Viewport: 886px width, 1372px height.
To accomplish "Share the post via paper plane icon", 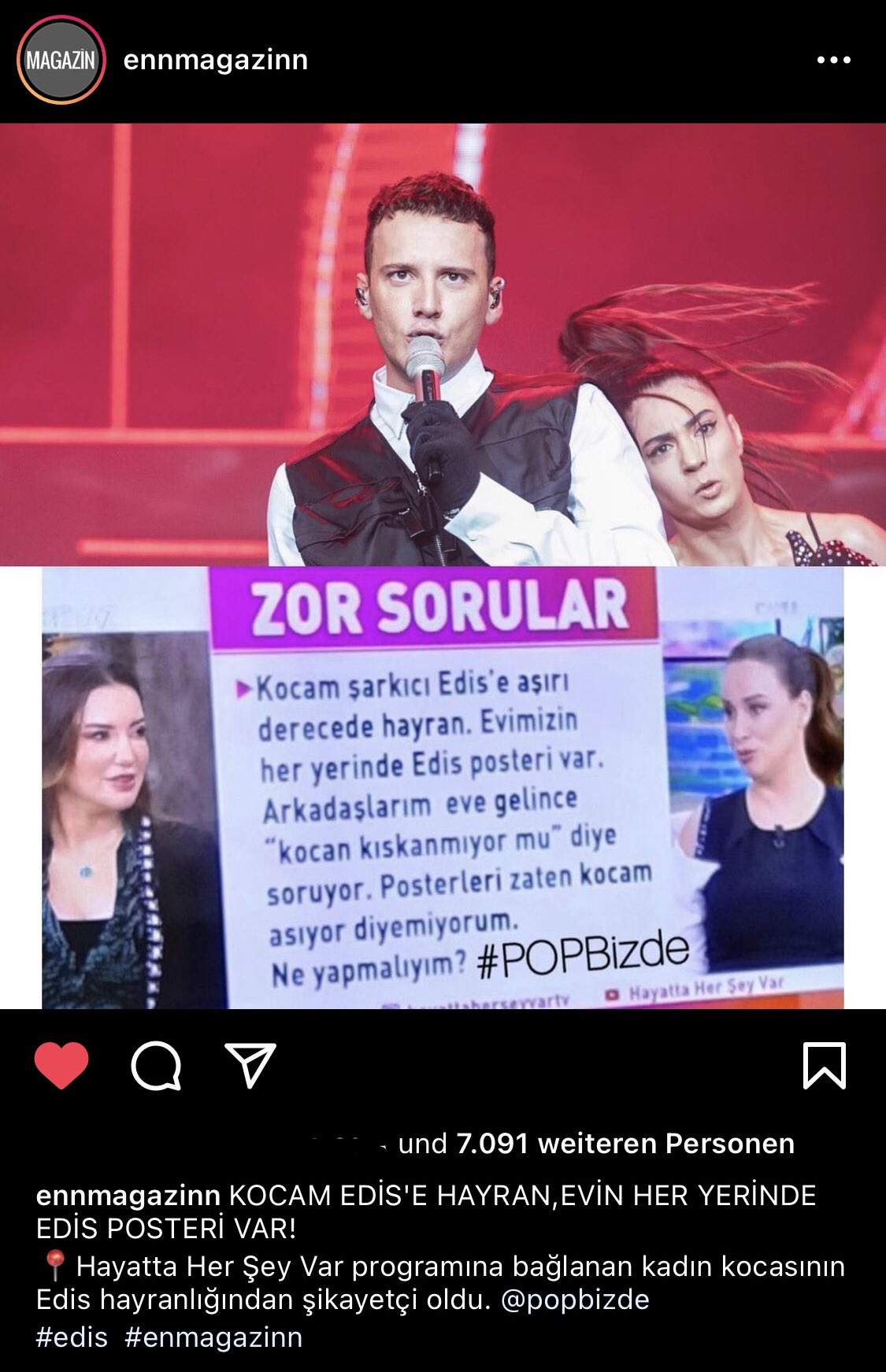I will pyautogui.click(x=250, y=1066).
